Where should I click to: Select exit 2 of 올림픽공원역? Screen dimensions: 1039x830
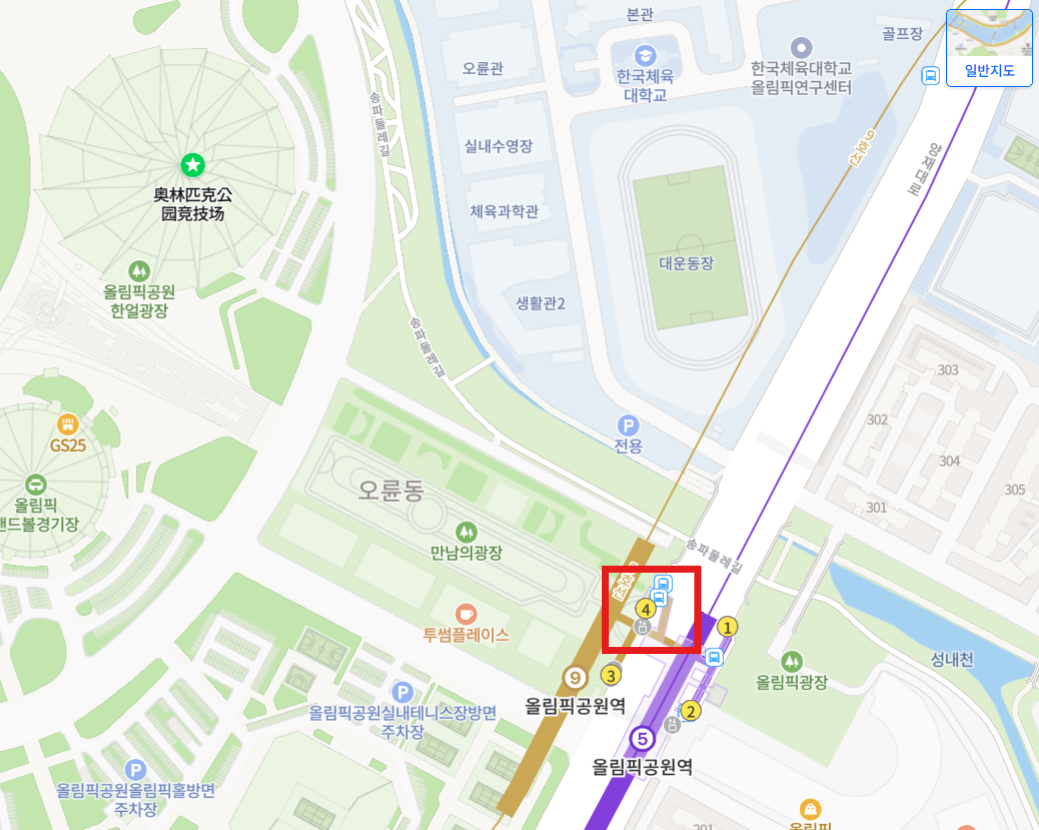689,711
